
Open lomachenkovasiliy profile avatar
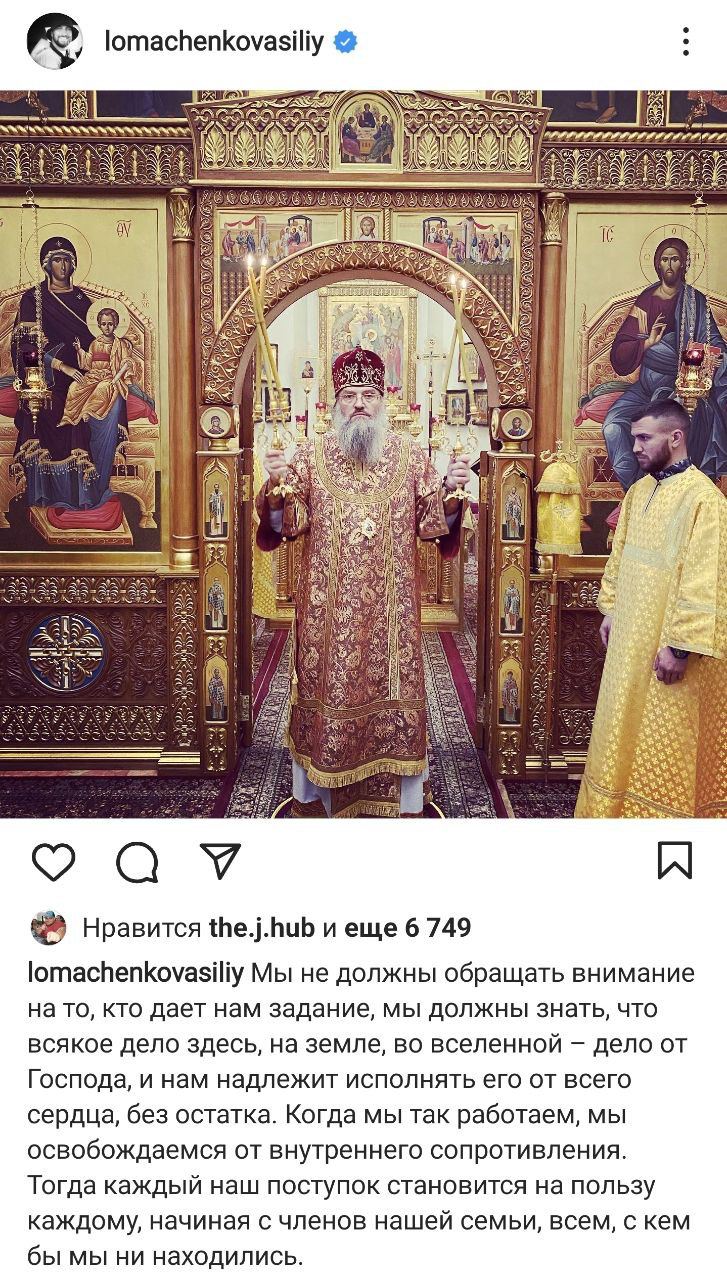54,41
